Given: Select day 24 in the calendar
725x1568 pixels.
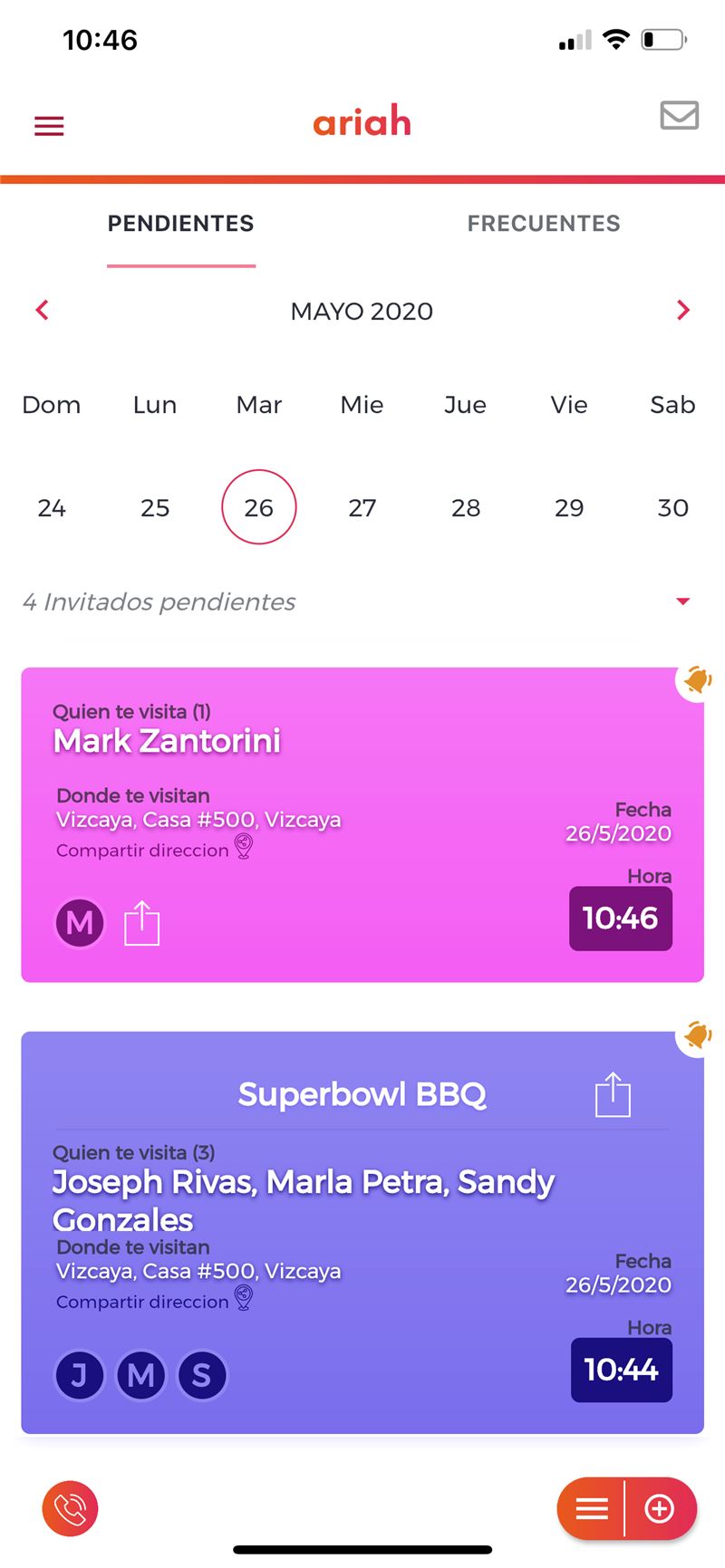Looking at the screenshot, I should pos(52,507).
